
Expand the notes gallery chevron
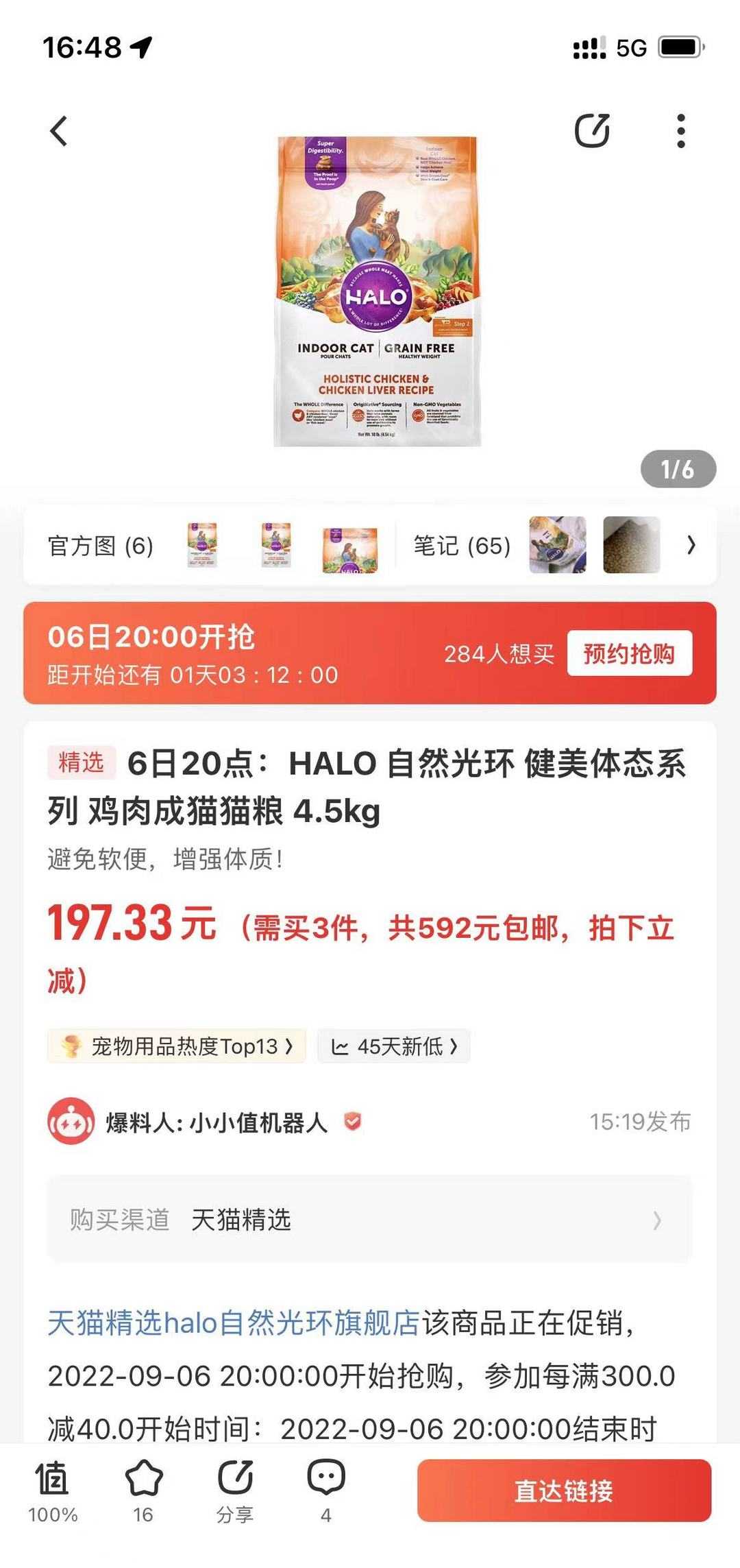coord(691,546)
